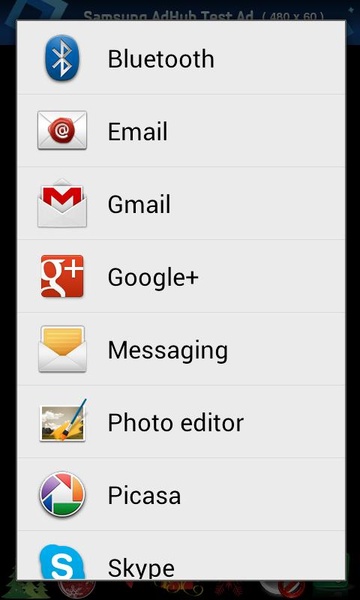Open with Photo editor
The width and height of the screenshot is (360, 600).
[181, 421]
